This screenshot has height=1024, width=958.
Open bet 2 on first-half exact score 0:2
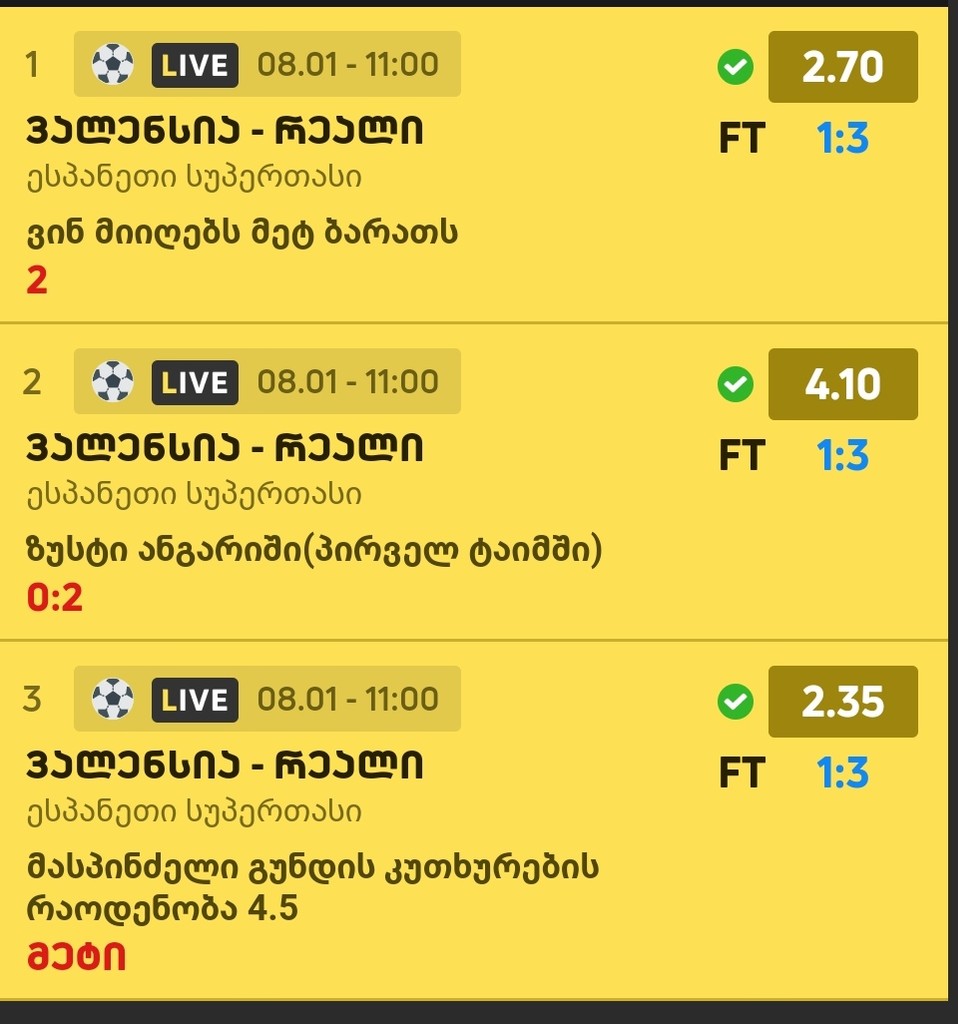coord(313,551)
